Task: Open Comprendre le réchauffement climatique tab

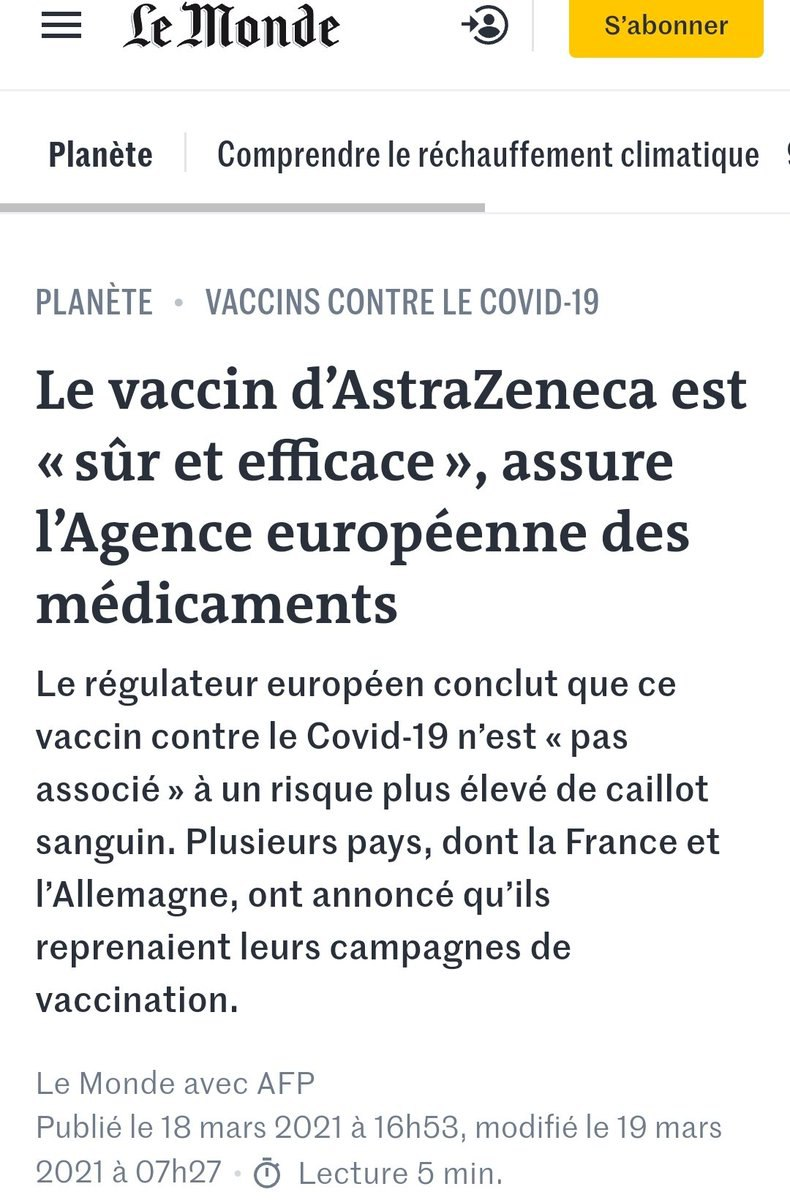Action: coord(488,155)
